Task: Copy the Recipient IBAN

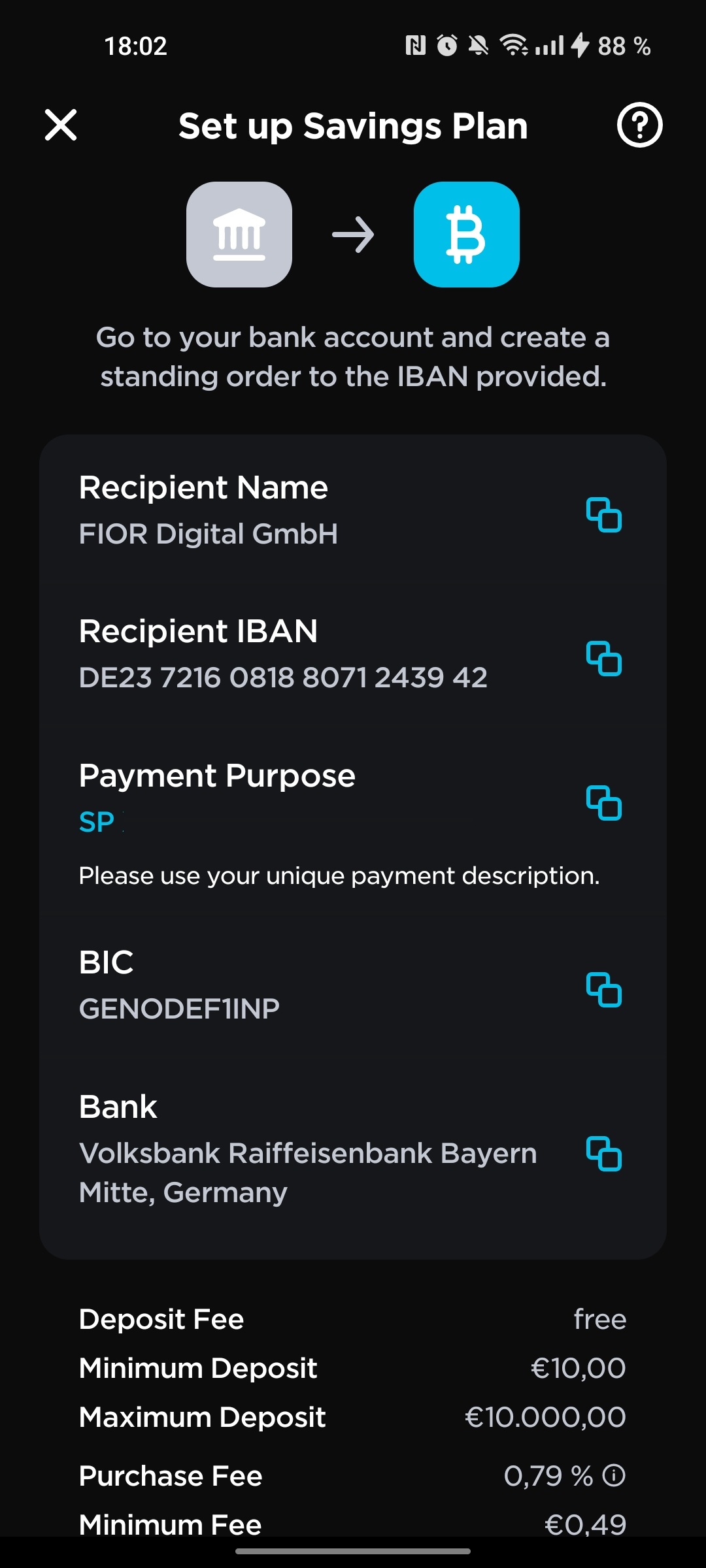Action: 603,659
